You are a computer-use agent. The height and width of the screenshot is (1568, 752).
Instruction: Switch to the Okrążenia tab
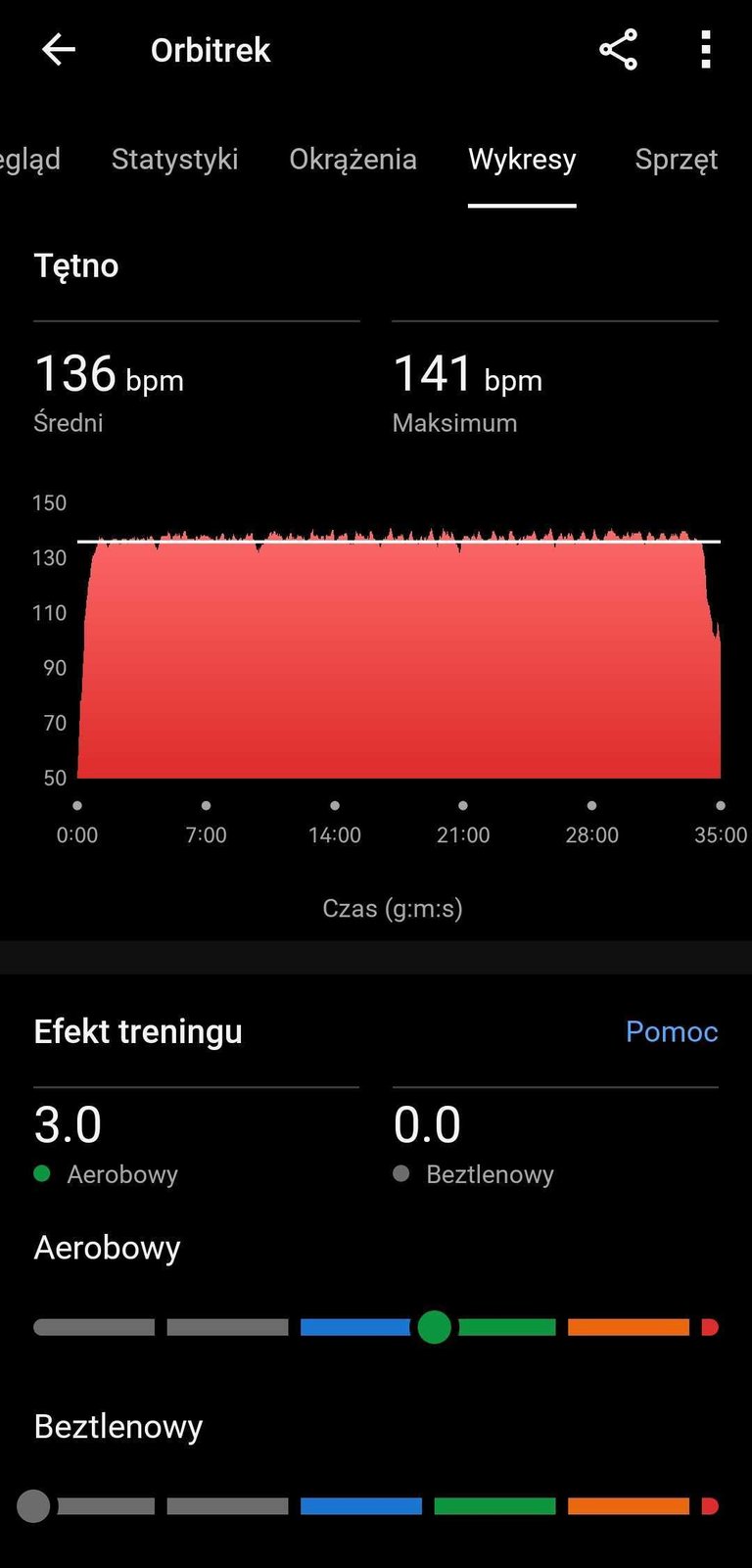(x=352, y=160)
